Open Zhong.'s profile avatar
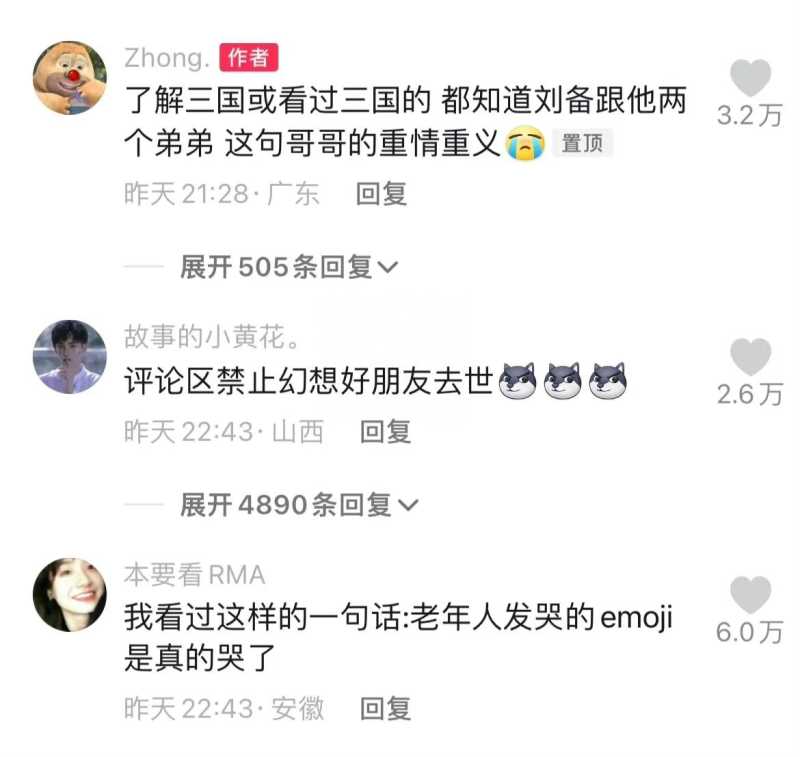Screen dimensions: 800x757 70,79
